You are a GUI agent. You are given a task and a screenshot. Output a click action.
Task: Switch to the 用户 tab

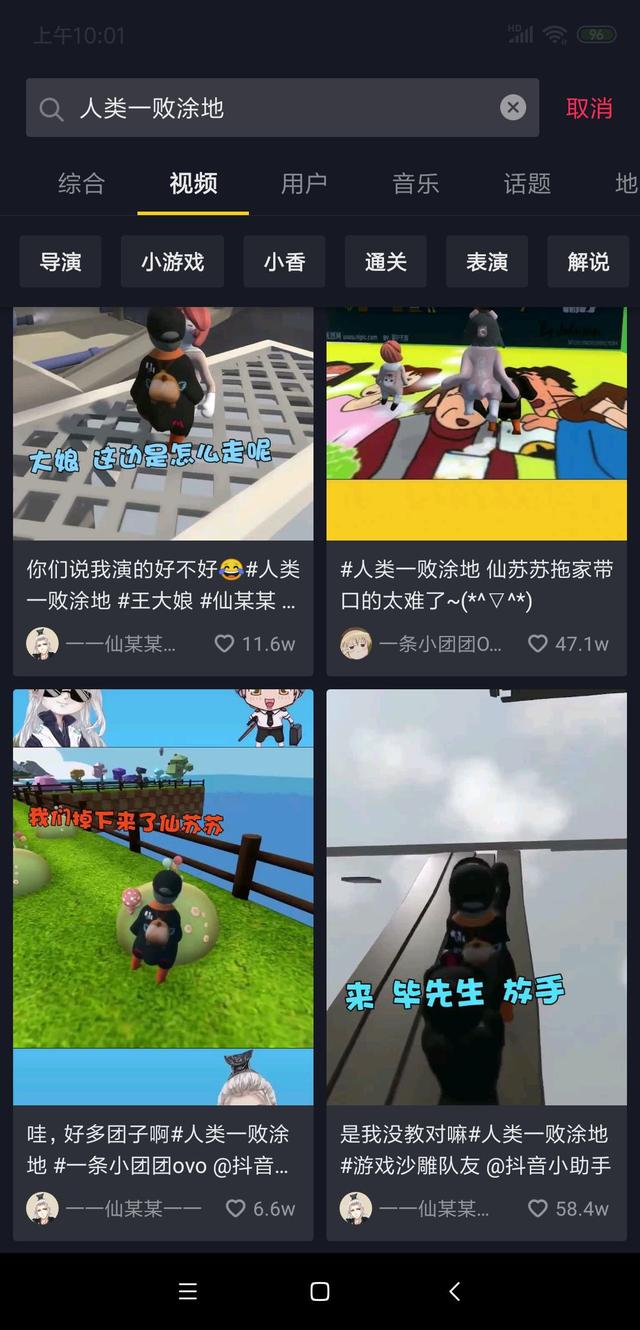tap(304, 183)
